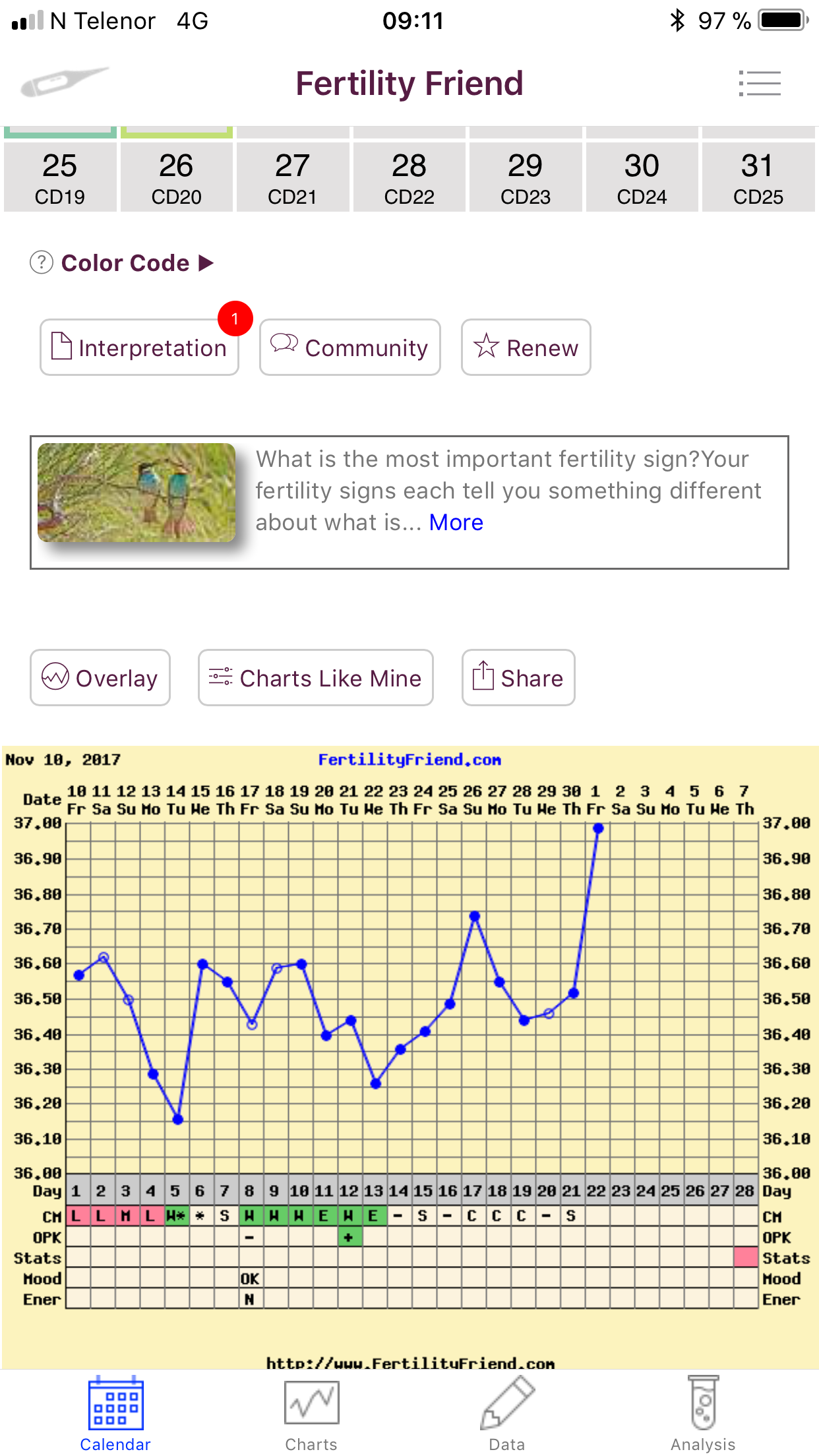Open the More link in article
Image resolution: width=819 pixels, height=1456 pixels.
[x=456, y=522]
